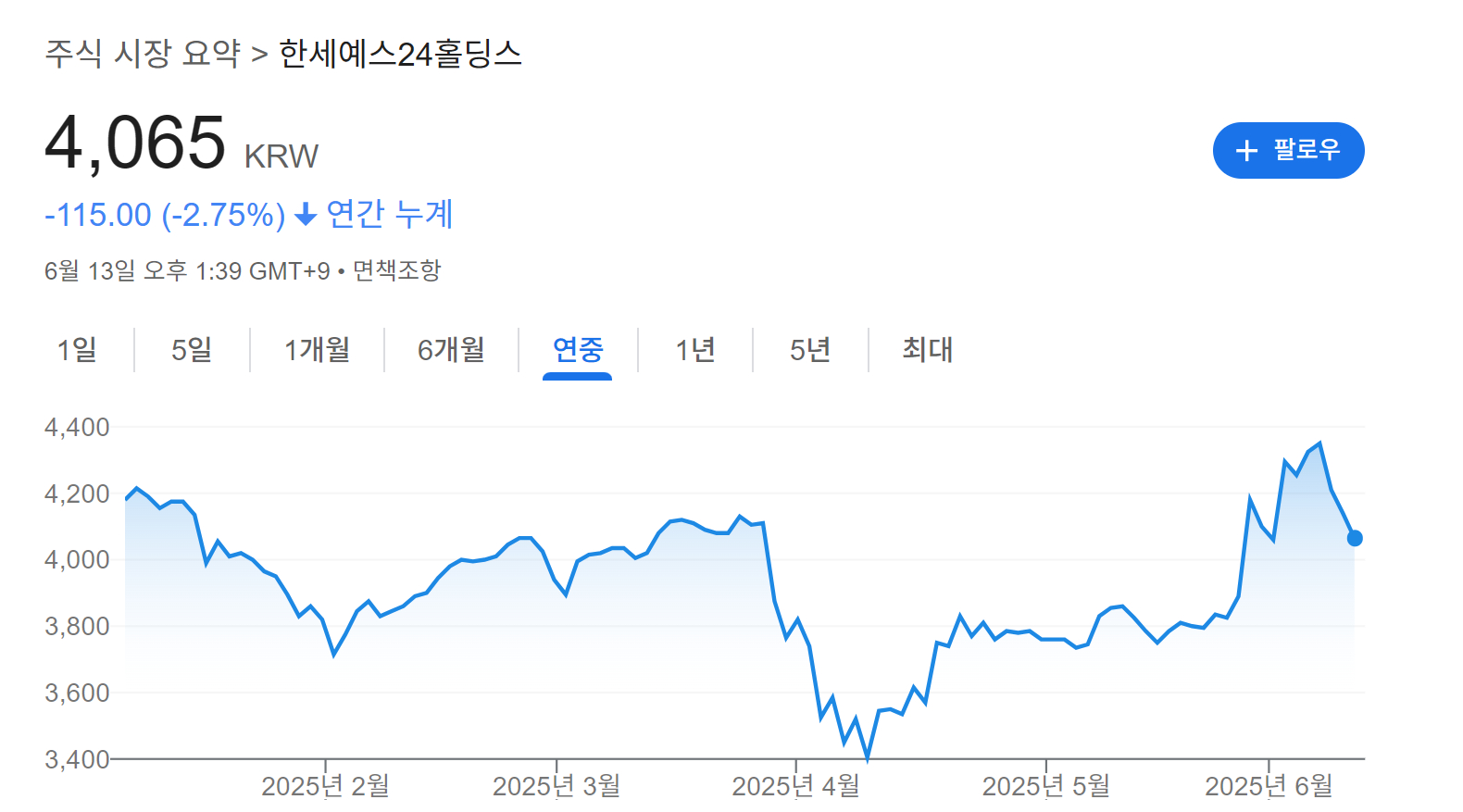
Task: Follow the stock with the 팔로우 button
Action: click(1288, 150)
